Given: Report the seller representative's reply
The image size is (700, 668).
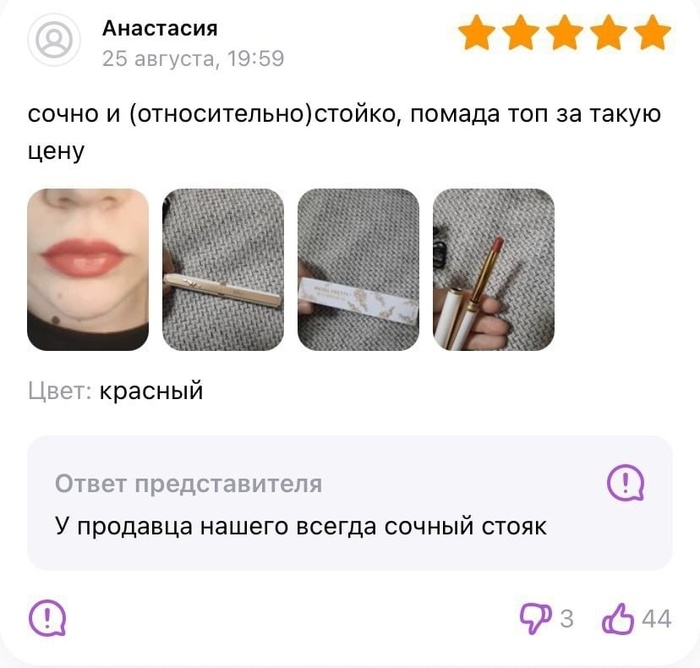Looking at the screenshot, I should (x=626, y=485).
